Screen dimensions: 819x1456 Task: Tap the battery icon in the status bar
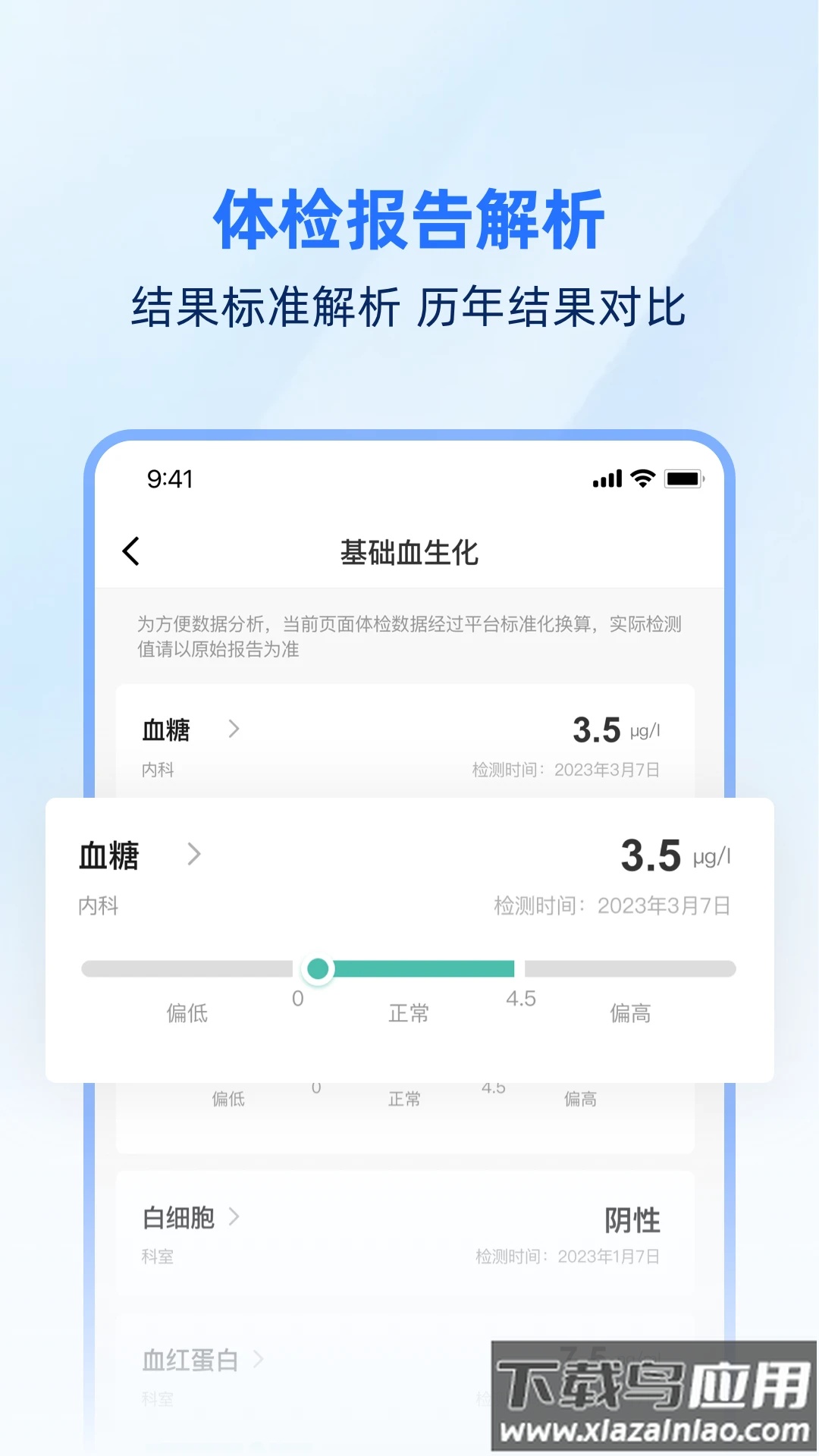tap(685, 479)
